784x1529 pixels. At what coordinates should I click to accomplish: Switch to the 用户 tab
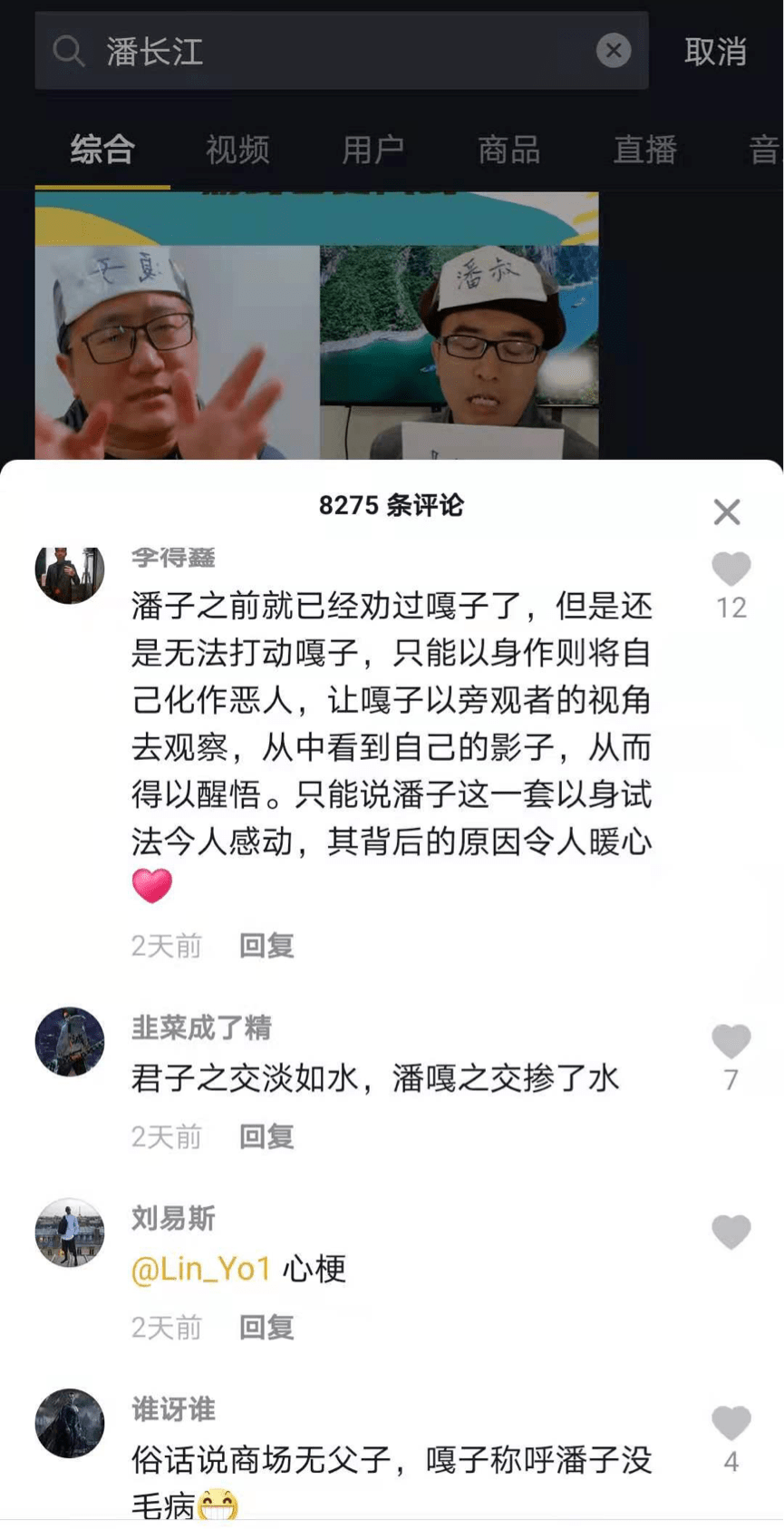373,150
